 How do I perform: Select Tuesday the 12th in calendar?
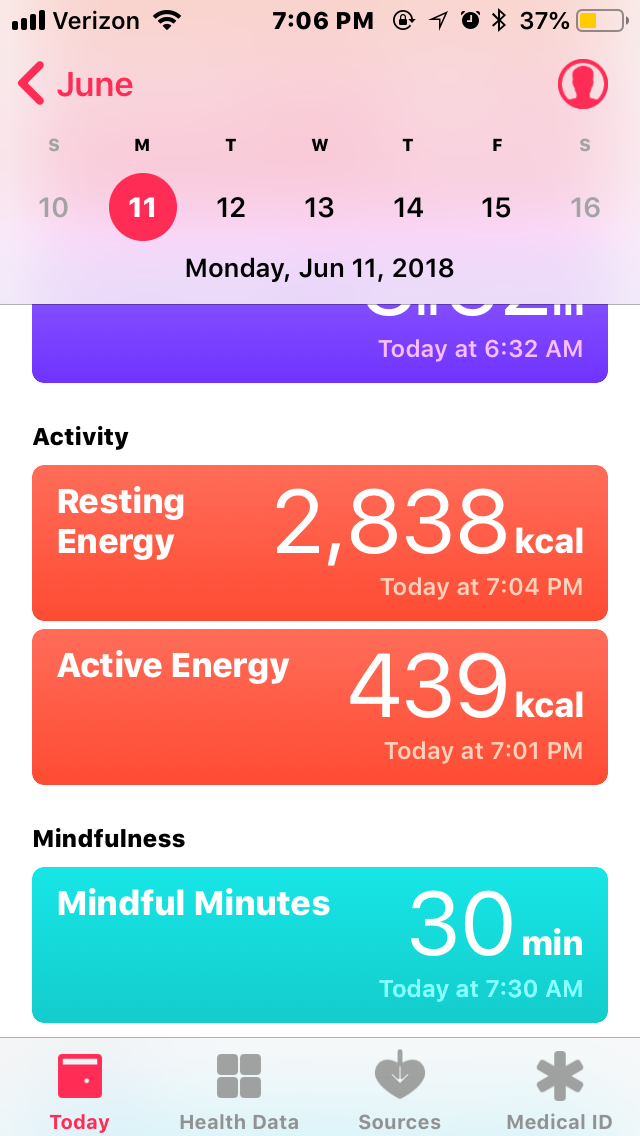(231, 208)
